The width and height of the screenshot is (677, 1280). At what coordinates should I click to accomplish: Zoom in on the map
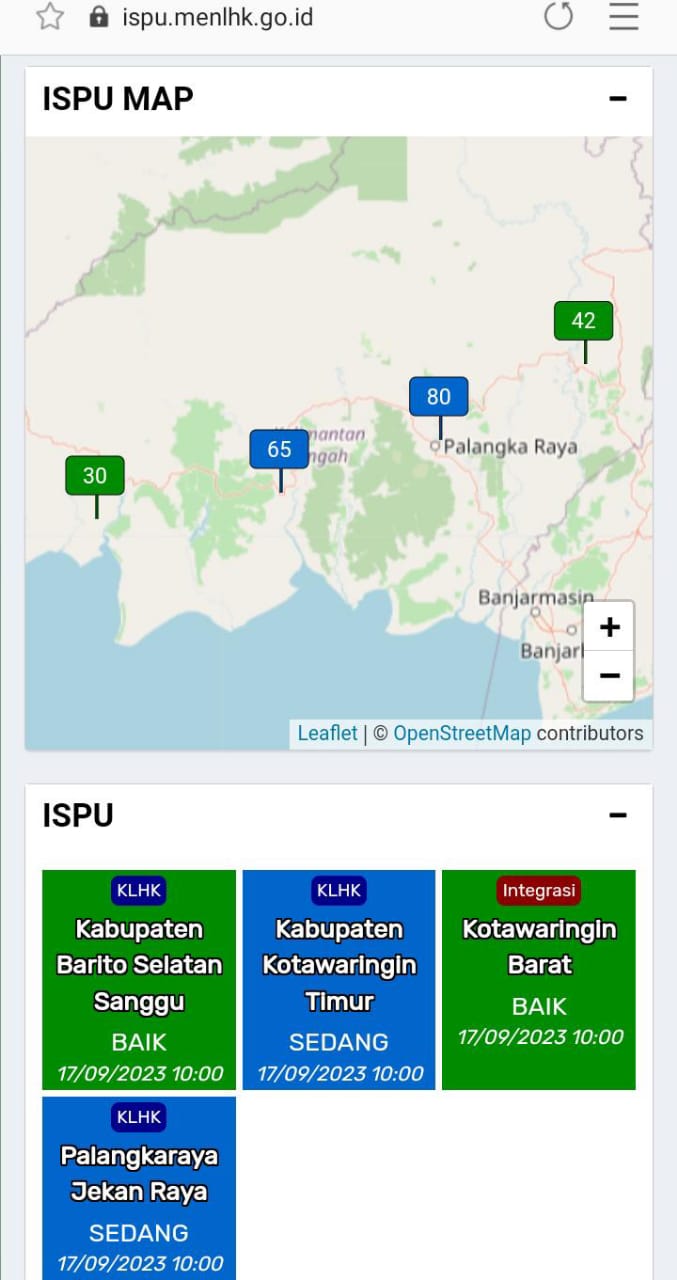(609, 627)
